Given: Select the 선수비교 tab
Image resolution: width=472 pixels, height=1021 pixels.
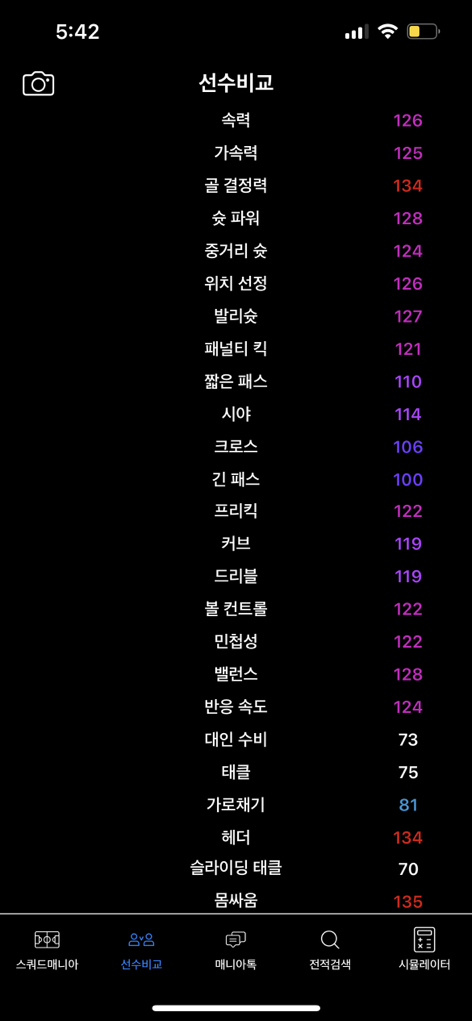Looking at the screenshot, I should click(141, 949).
